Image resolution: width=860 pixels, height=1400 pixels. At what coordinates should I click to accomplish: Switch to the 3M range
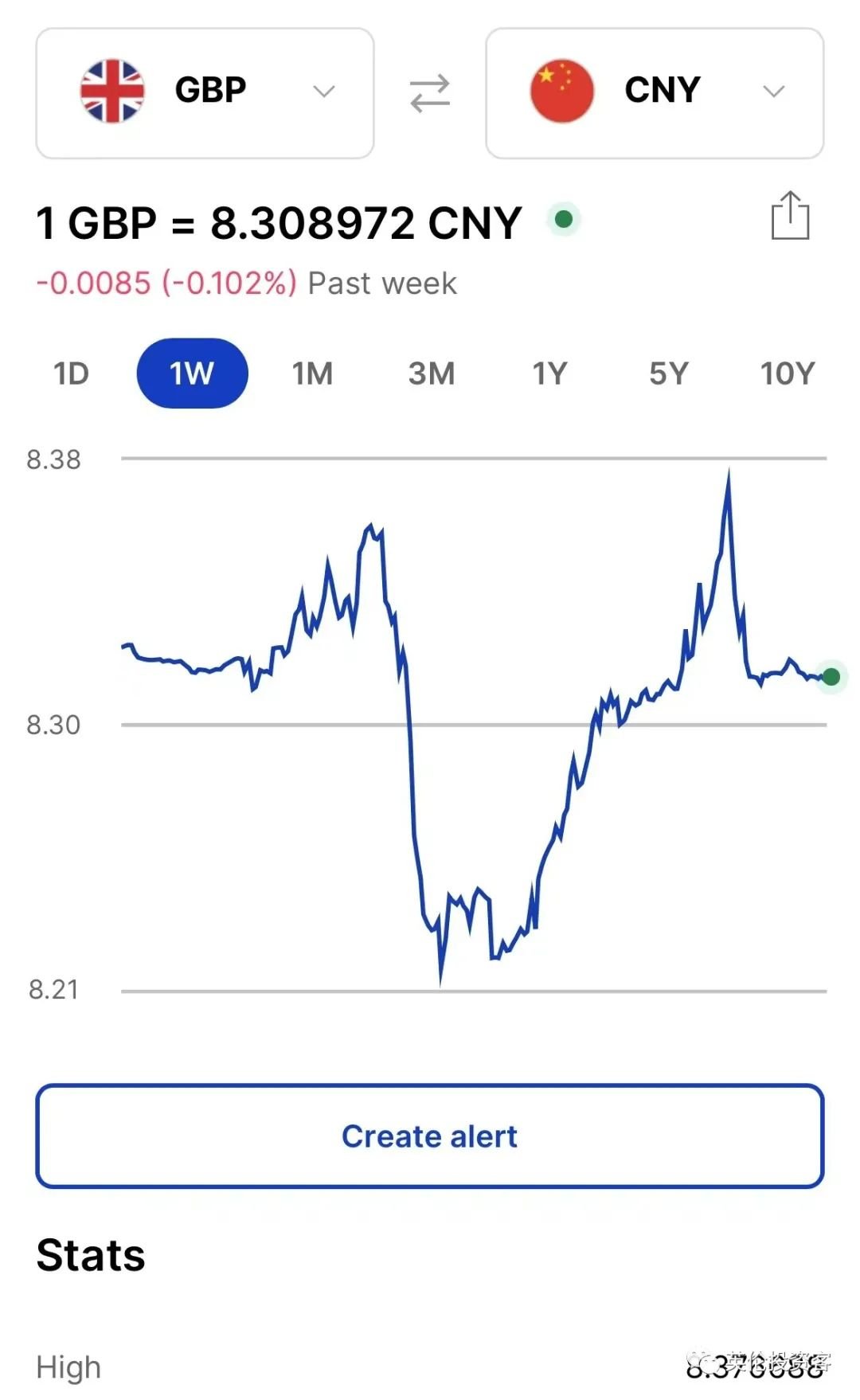coord(432,373)
